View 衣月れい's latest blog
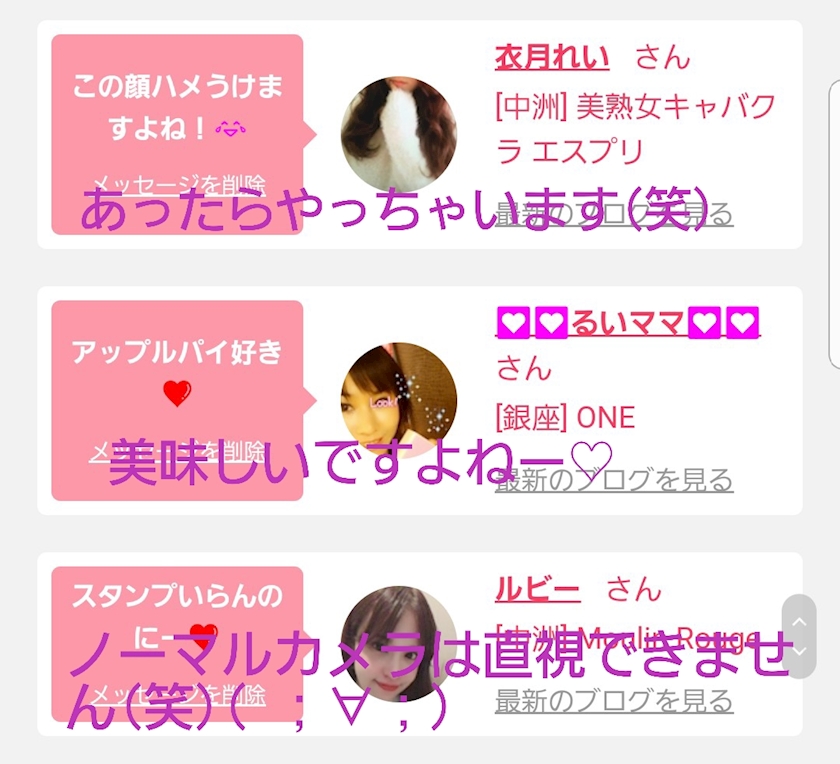This screenshot has width=840, height=764. (x=614, y=214)
